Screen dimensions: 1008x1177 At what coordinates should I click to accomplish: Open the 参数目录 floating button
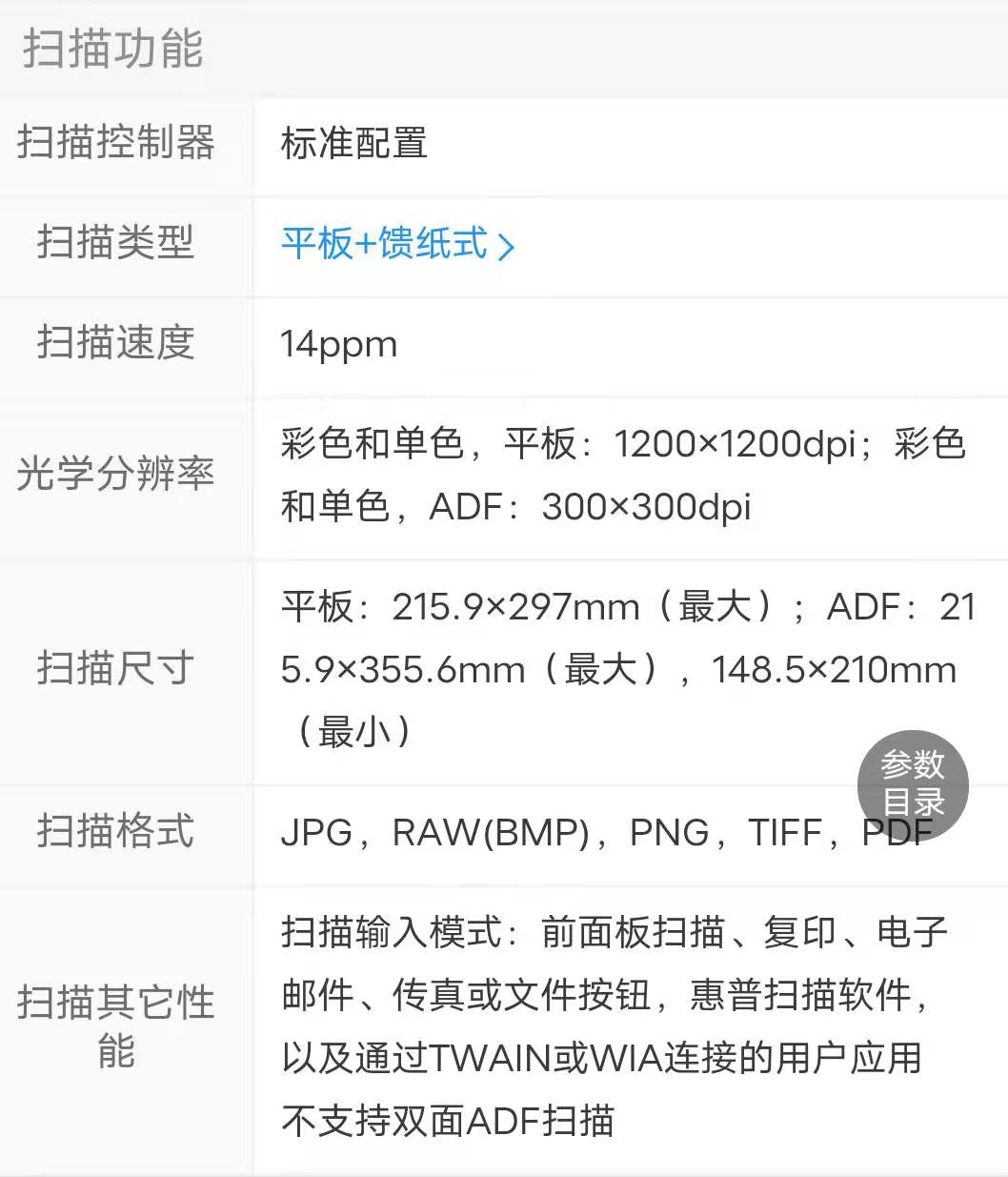point(912,783)
